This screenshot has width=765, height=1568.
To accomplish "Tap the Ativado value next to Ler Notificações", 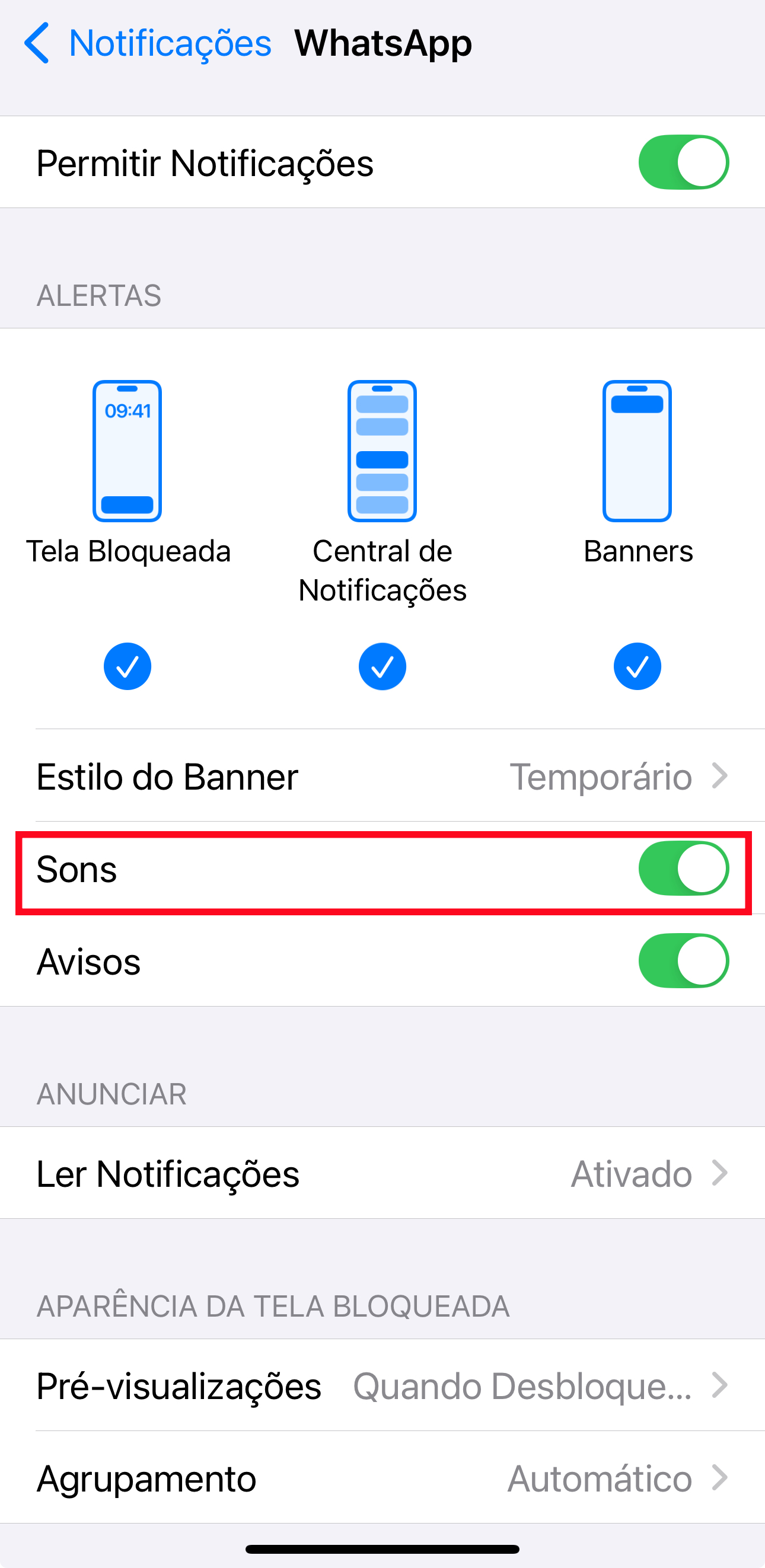I will [632, 1174].
